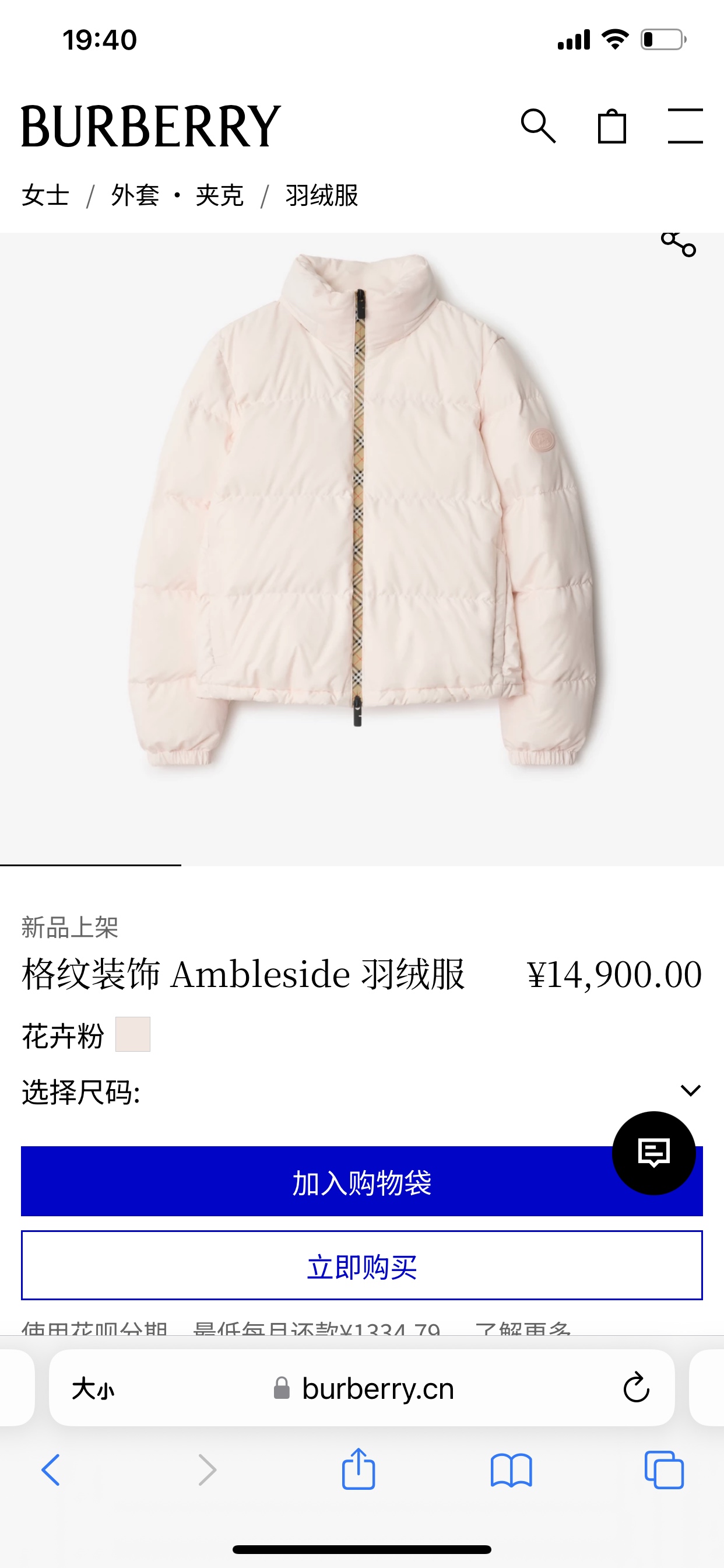Go back in Safari
Screen dimensions: 724x1568
(x=51, y=1471)
